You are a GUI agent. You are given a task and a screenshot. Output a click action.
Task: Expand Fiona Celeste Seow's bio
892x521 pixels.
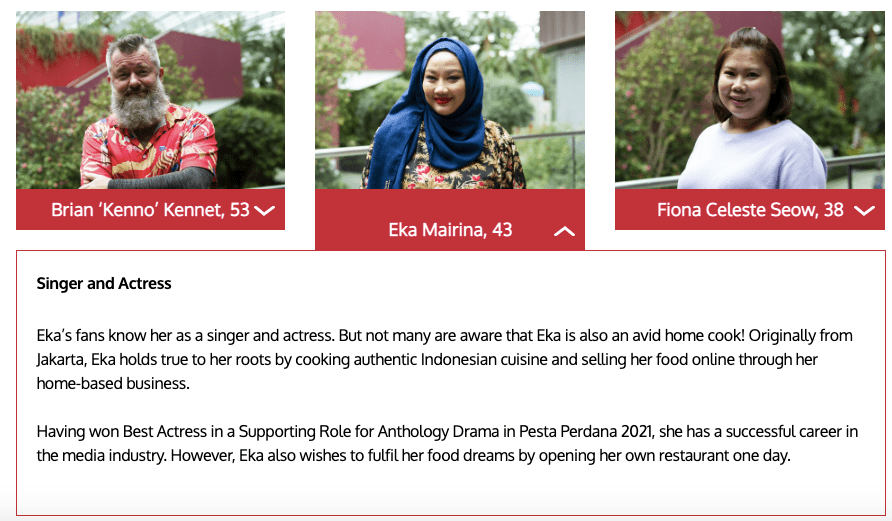click(864, 211)
